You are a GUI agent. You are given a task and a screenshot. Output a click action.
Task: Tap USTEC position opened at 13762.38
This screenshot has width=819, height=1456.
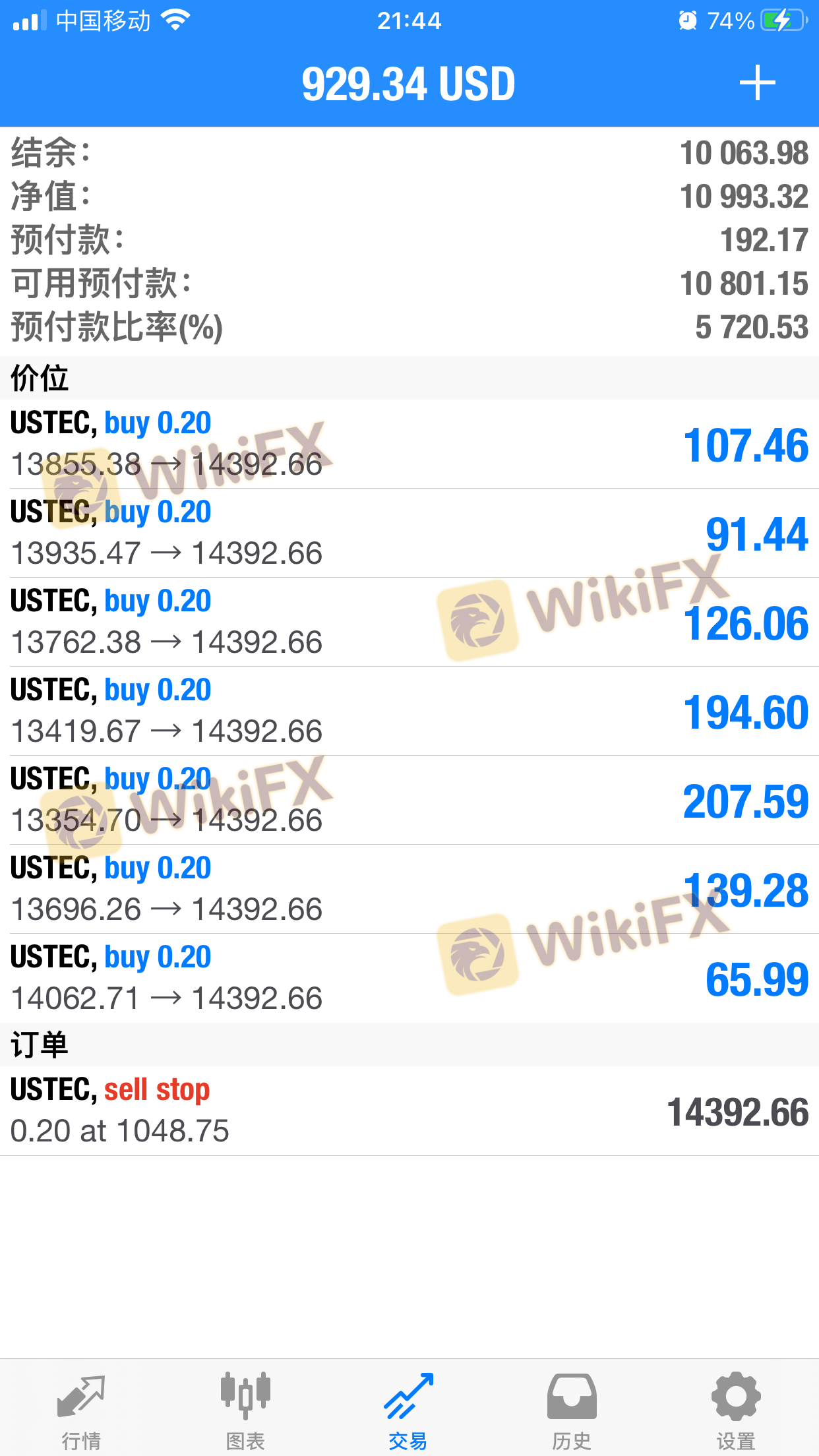pyautogui.click(x=409, y=622)
